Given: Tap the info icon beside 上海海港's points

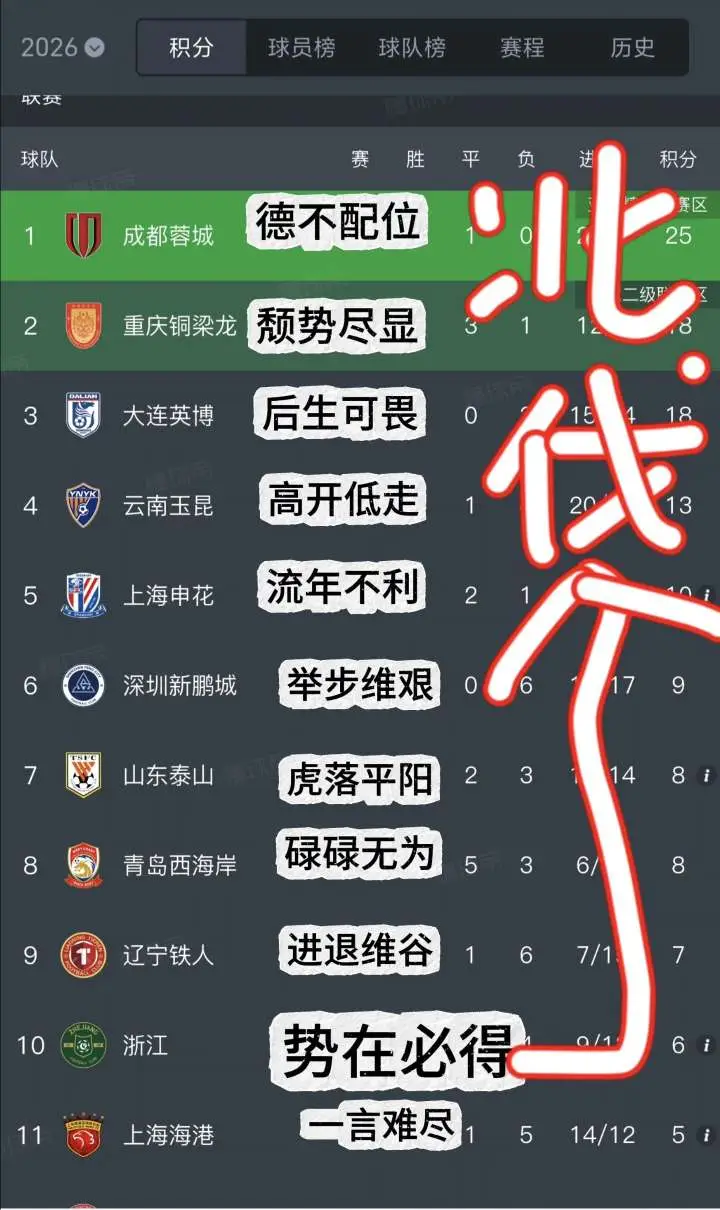Looking at the screenshot, I should [x=707, y=1135].
